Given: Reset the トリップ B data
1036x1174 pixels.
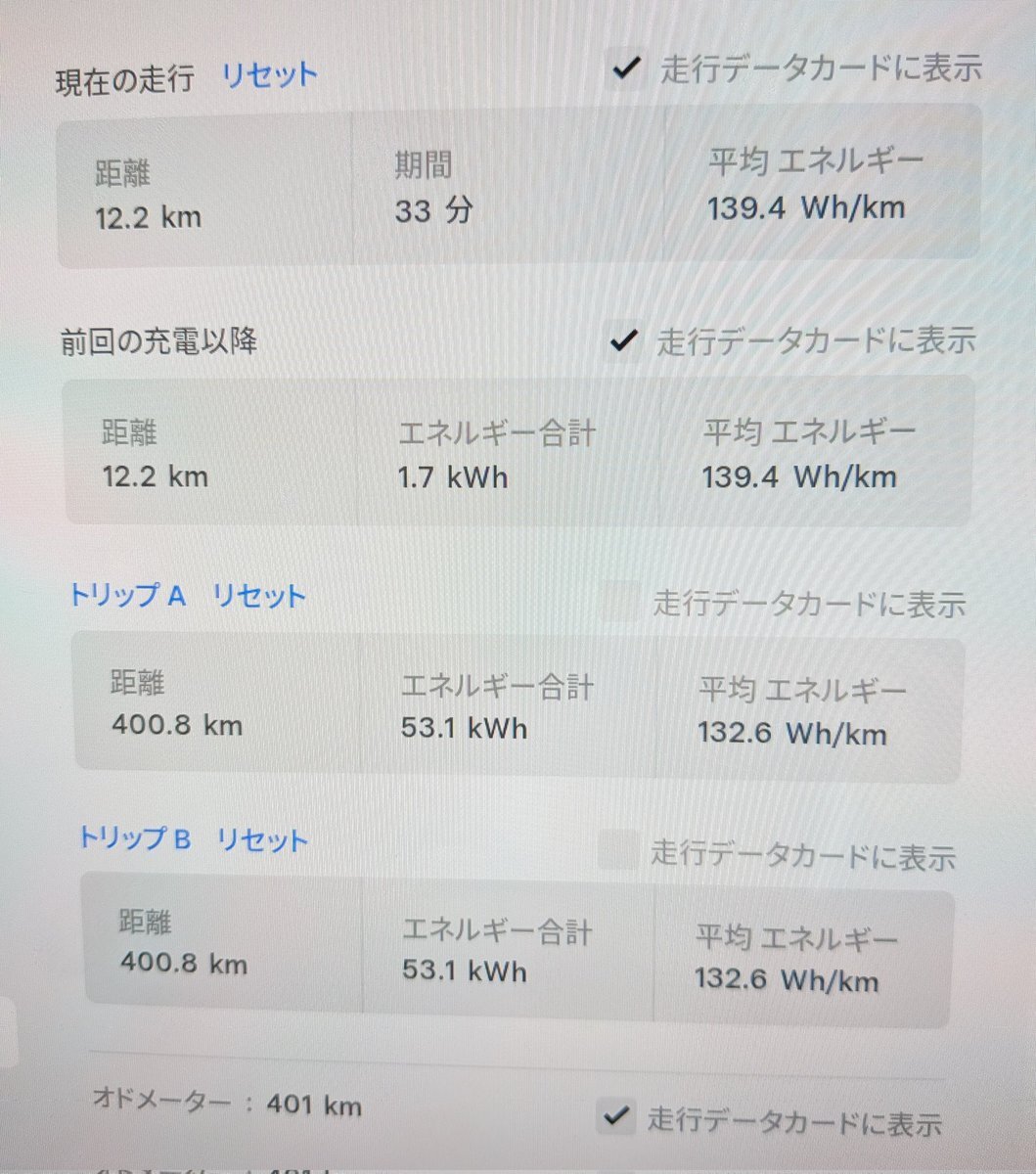Looking at the screenshot, I should [x=262, y=840].
